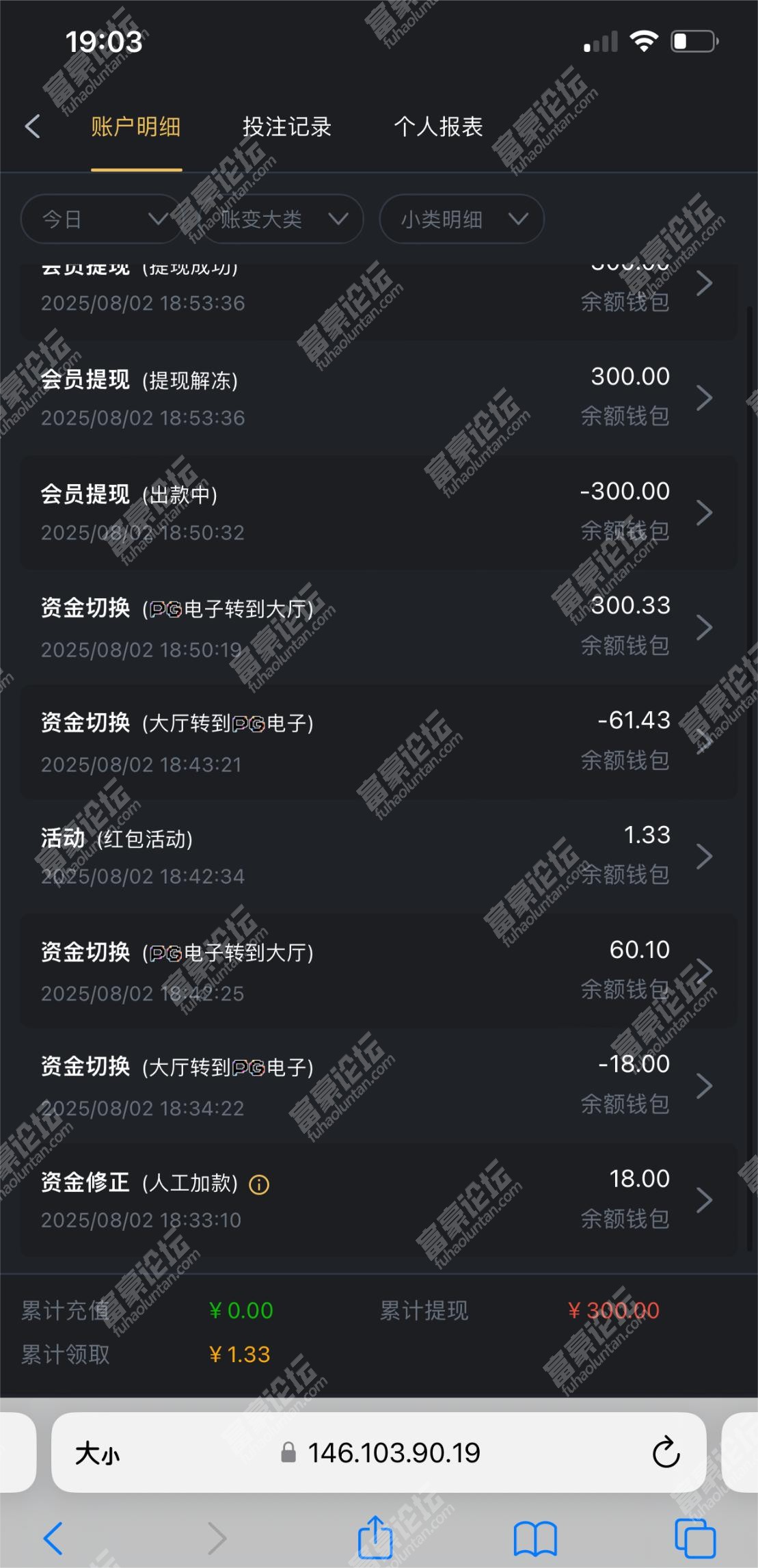
Task: Show all open browser tabs
Action: coord(694,1538)
